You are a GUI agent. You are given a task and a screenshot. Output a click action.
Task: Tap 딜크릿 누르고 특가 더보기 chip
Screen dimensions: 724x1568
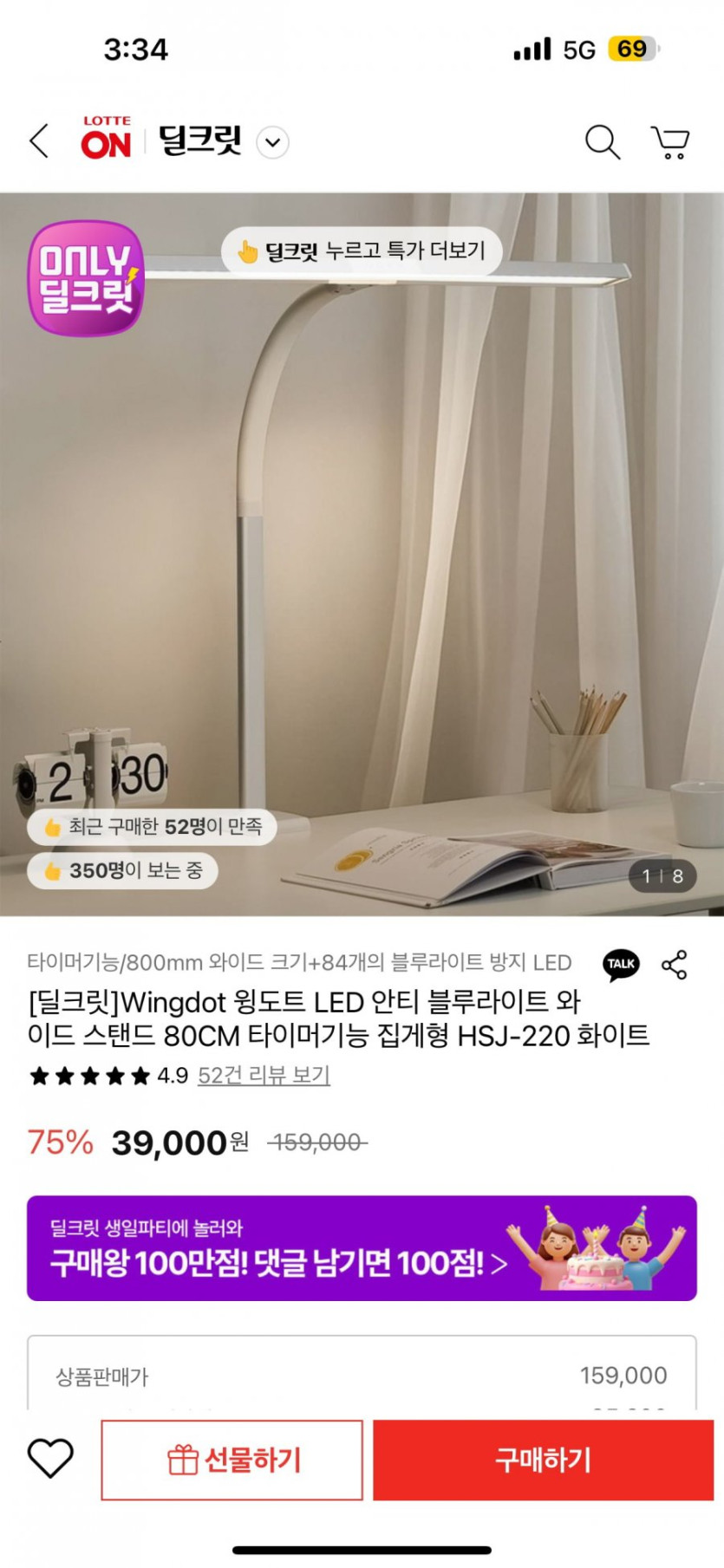362,251
